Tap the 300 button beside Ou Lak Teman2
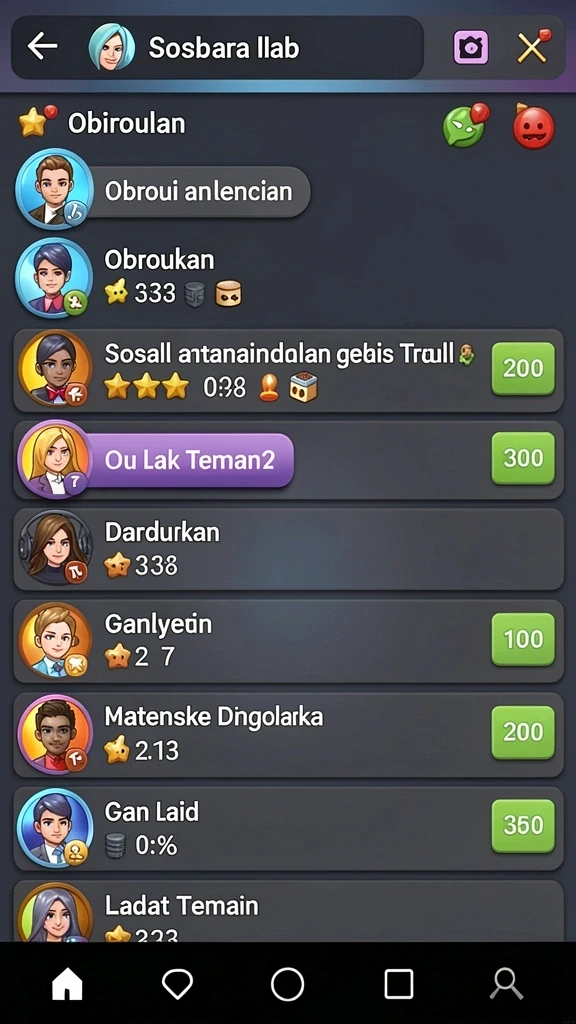576x1024 pixels. [x=523, y=458]
